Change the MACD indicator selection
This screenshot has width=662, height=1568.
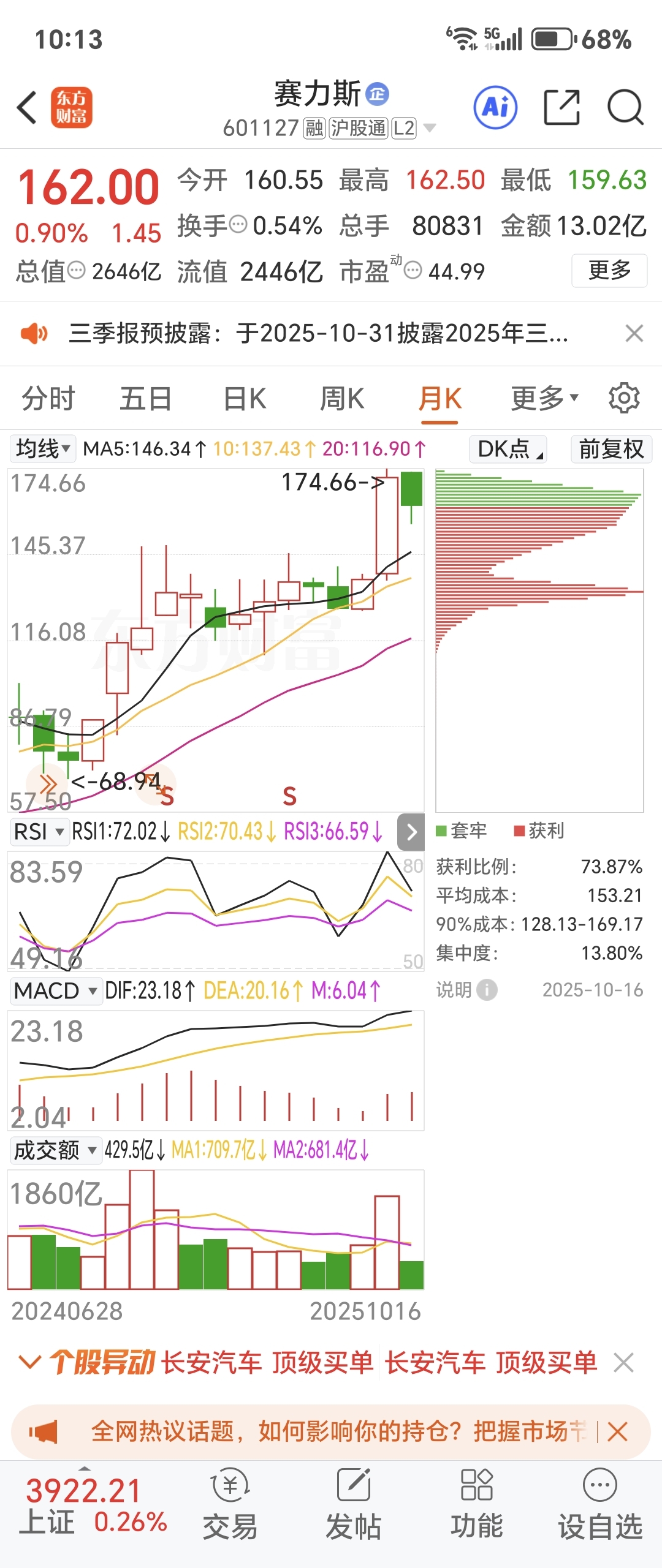(x=55, y=990)
